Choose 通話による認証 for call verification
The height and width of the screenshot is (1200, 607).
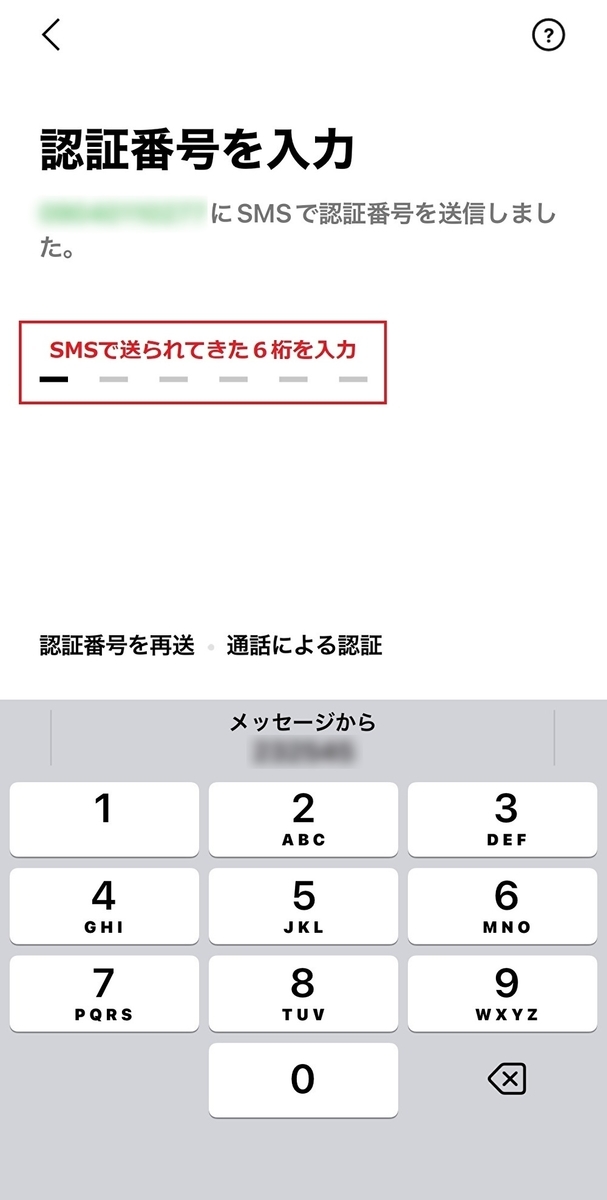click(x=304, y=645)
